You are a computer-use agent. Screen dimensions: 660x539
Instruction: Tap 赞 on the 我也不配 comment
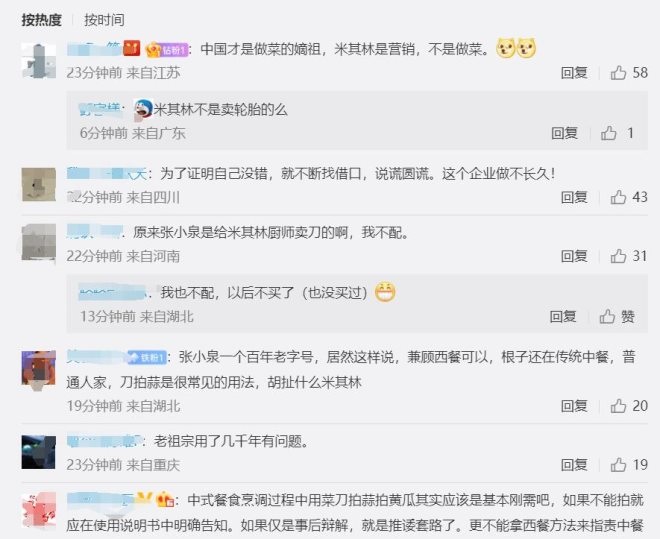tap(617, 317)
